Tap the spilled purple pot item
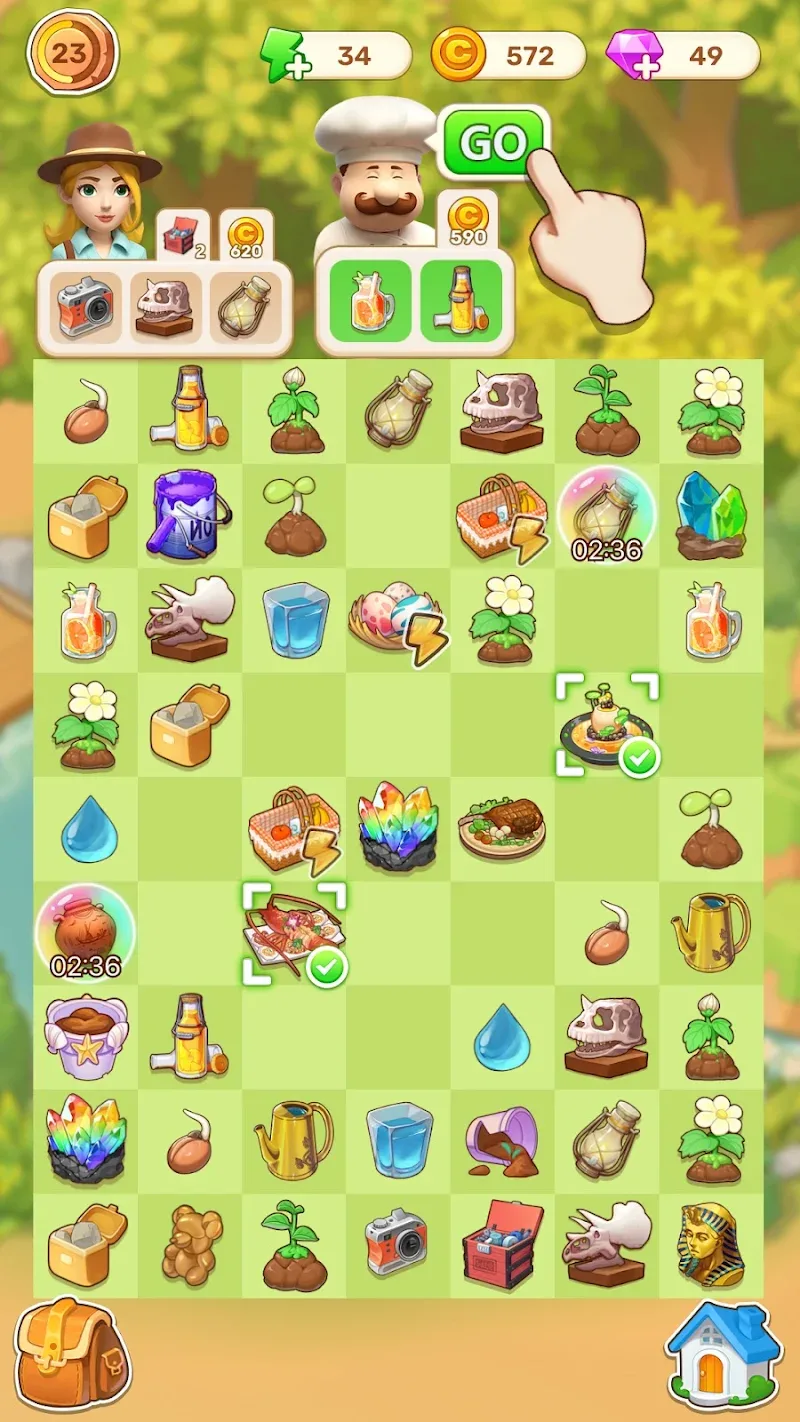Viewport: 800px width, 1422px height. tap(502, 1142)
